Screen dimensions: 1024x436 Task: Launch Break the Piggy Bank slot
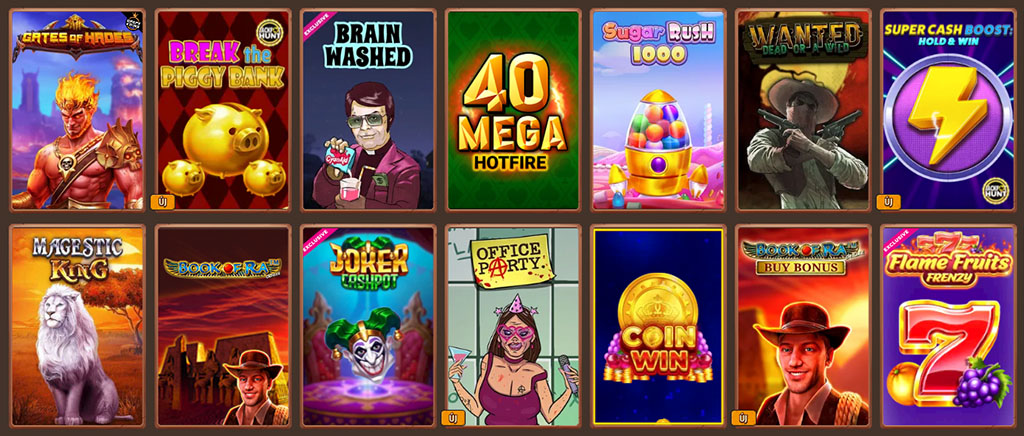click(222, 110)
